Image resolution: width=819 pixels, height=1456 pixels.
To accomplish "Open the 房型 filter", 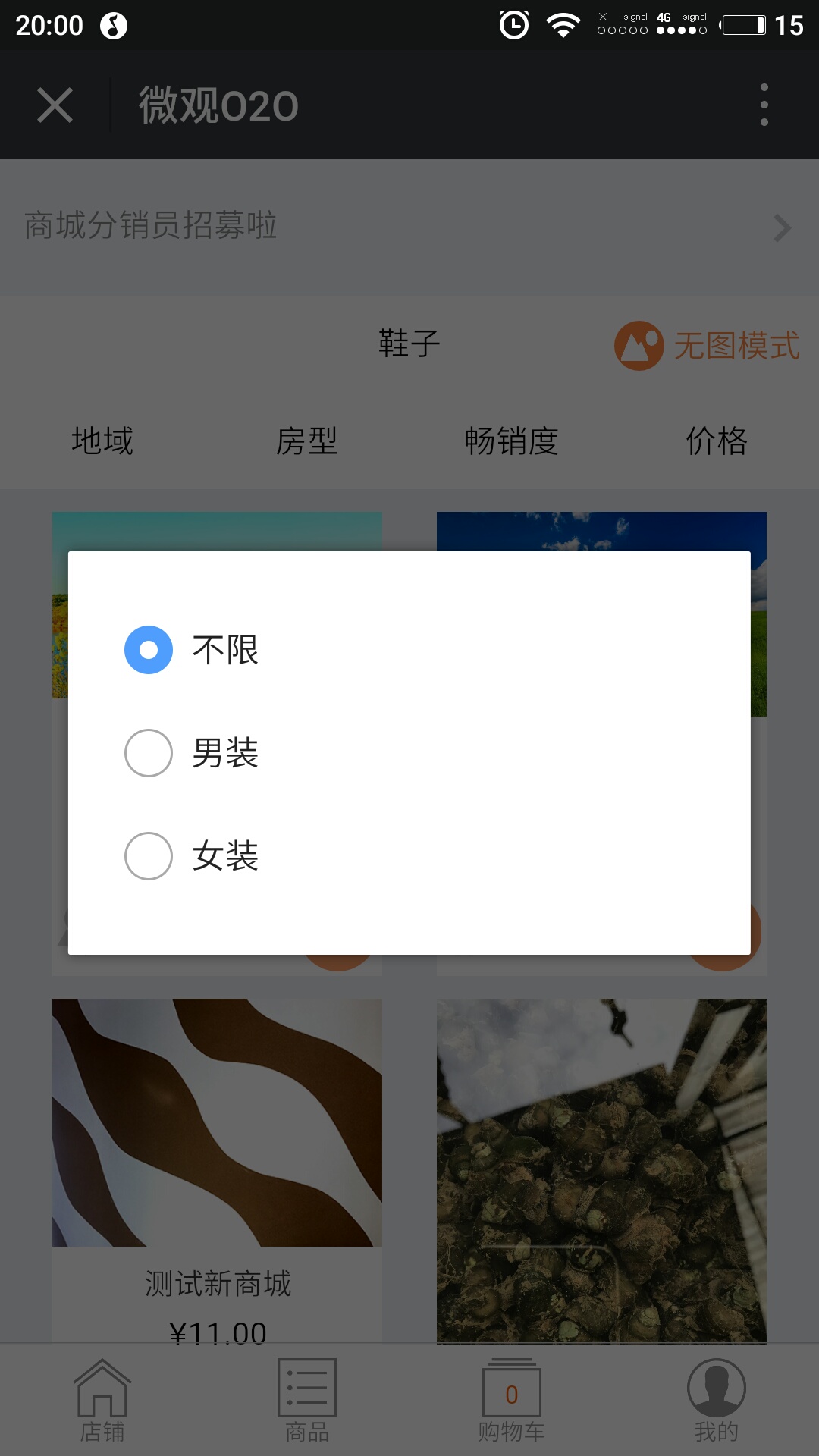I will pyautogui.click(x=307, y=441).
